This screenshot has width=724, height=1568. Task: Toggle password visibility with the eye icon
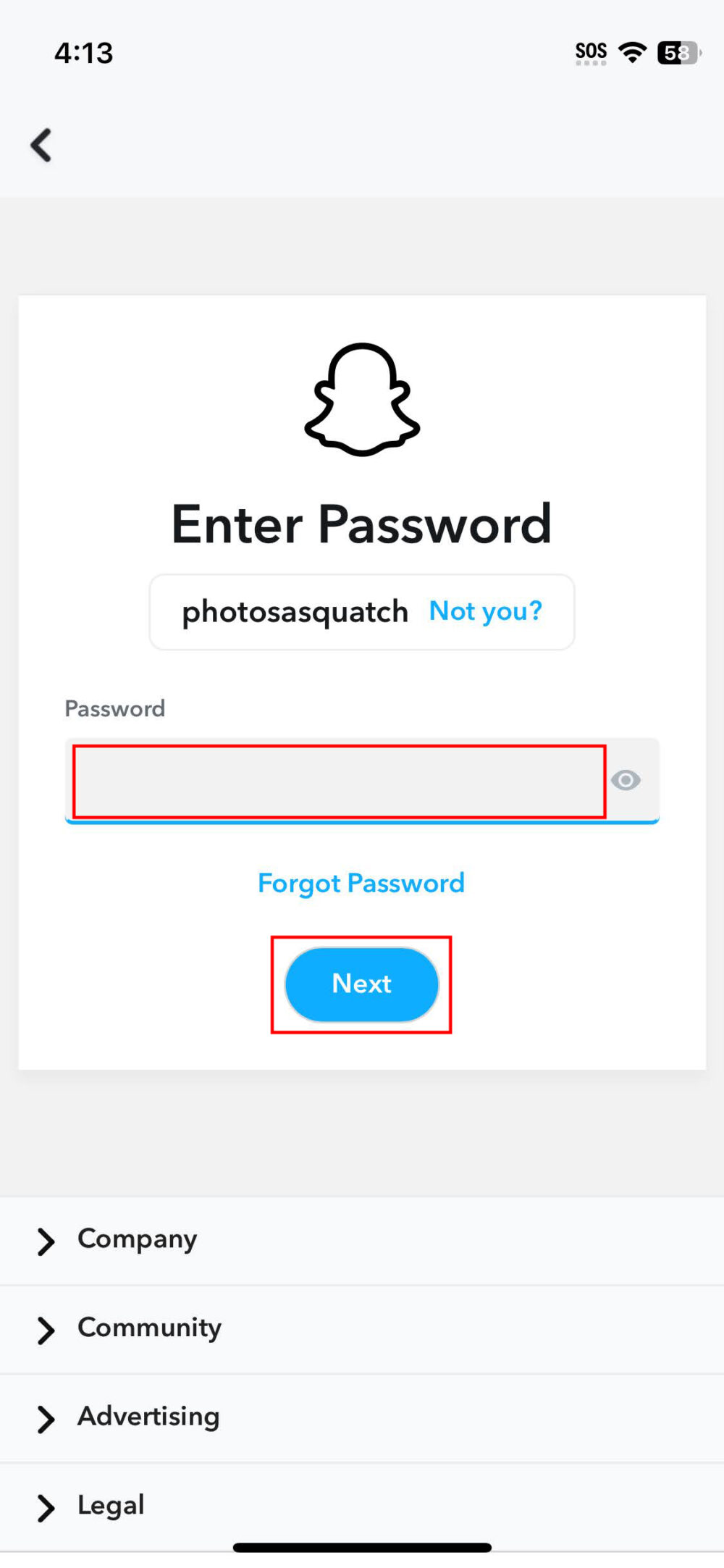(x=626, y=780)
